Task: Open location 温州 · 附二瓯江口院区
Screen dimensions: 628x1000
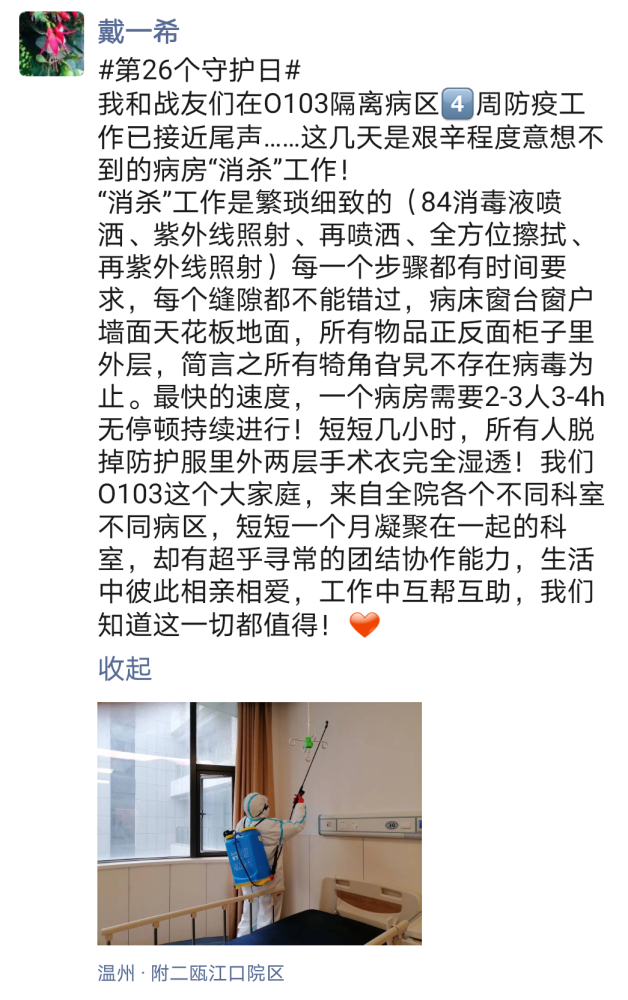Action: pos(191,973)
